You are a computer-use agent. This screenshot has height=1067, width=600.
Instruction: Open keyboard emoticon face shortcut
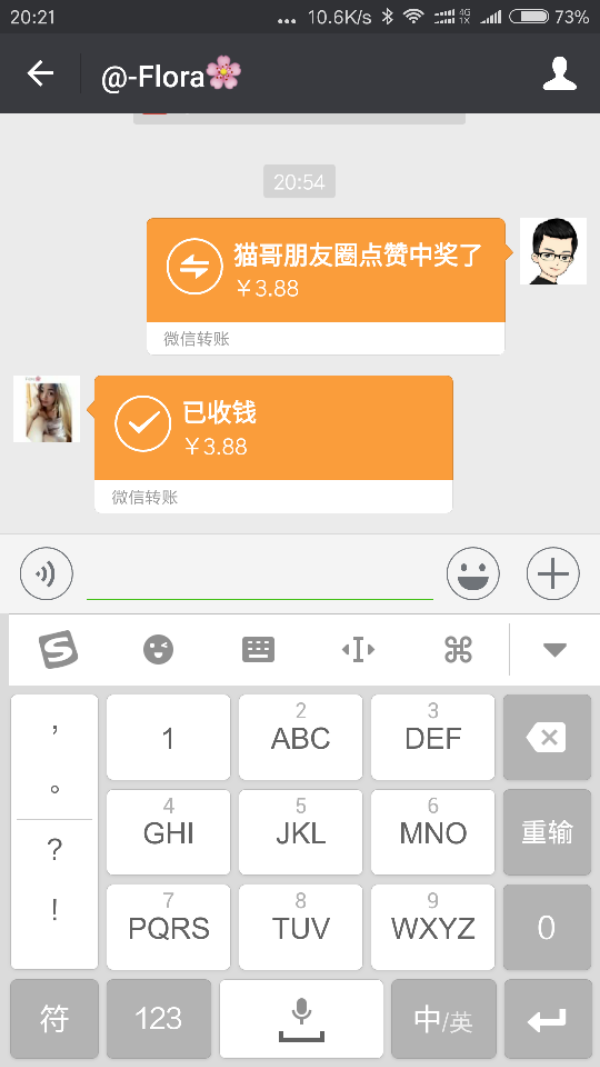pyautogui.click(x=159, y=649)
